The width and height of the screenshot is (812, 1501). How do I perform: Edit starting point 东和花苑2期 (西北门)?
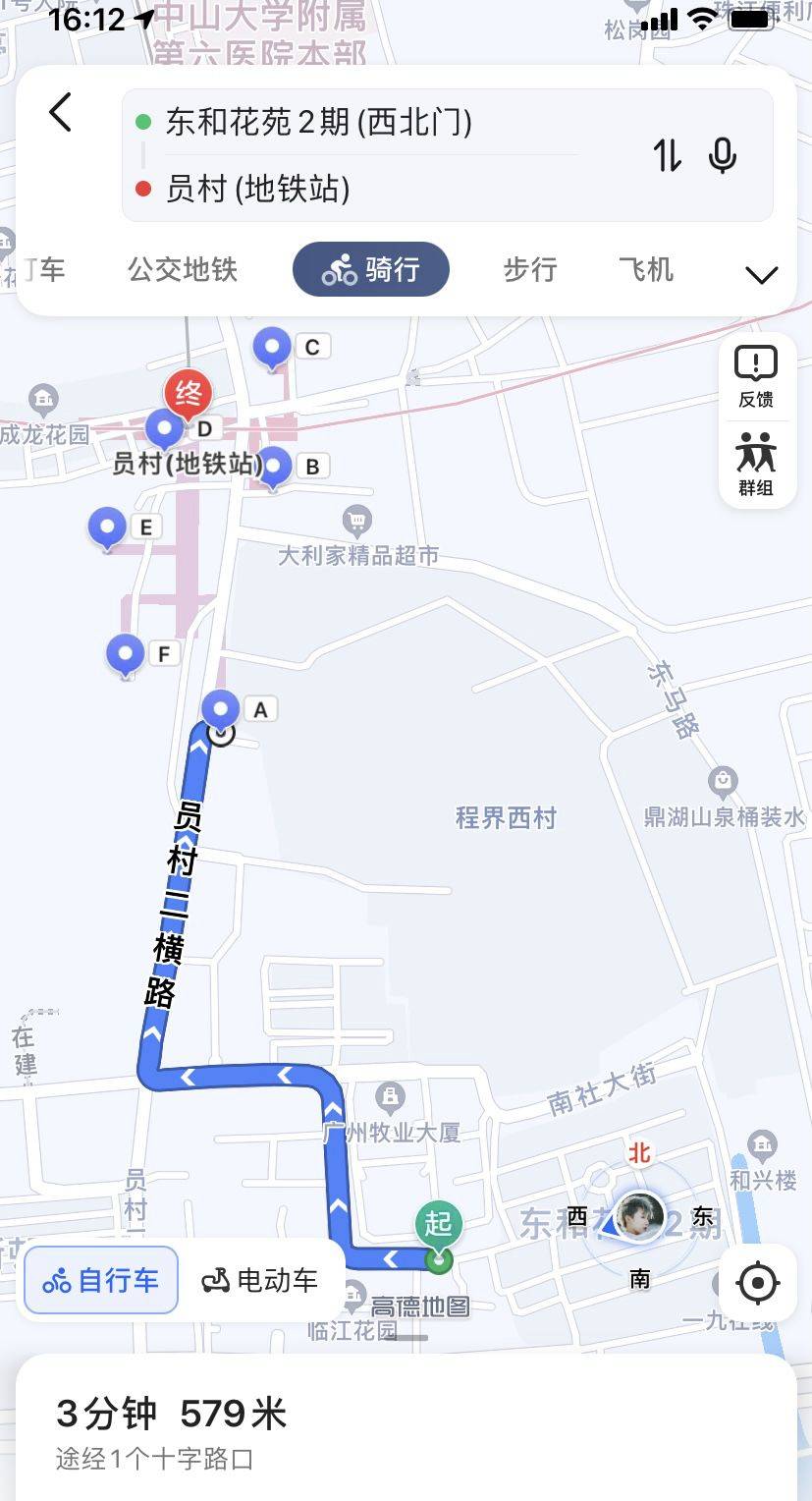coord(319,123)
